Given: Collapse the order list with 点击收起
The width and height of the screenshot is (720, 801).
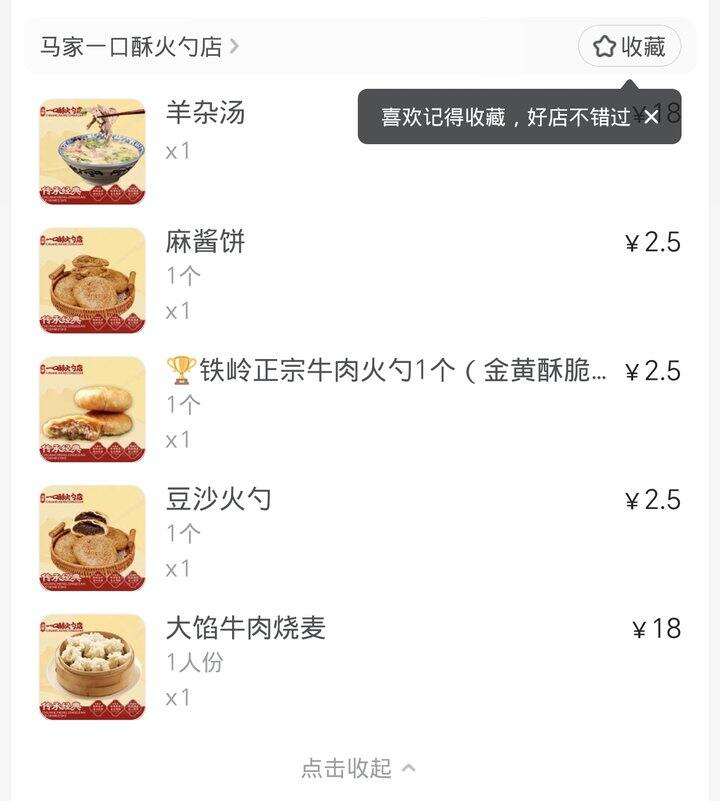Looking at the screenshot, I should click(358, 768).
